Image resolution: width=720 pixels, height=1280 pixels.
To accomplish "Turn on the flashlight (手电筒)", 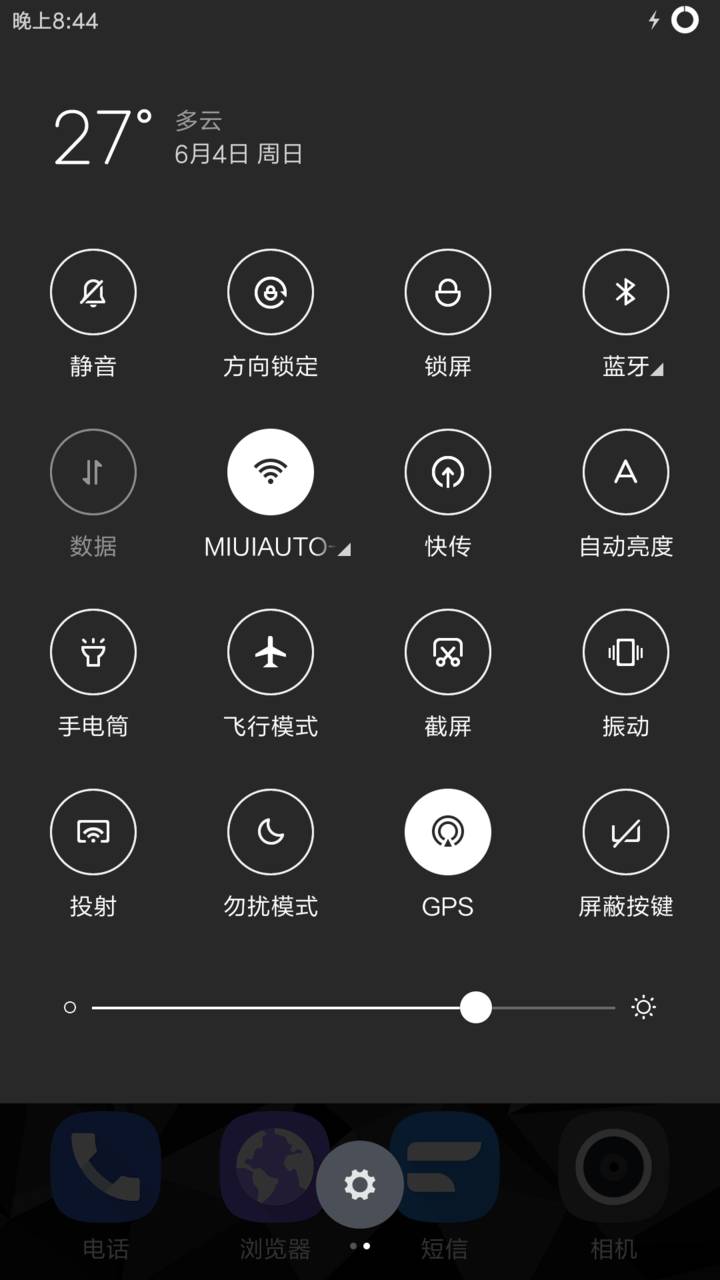I will pyautogui.click(x=93, y=652).
